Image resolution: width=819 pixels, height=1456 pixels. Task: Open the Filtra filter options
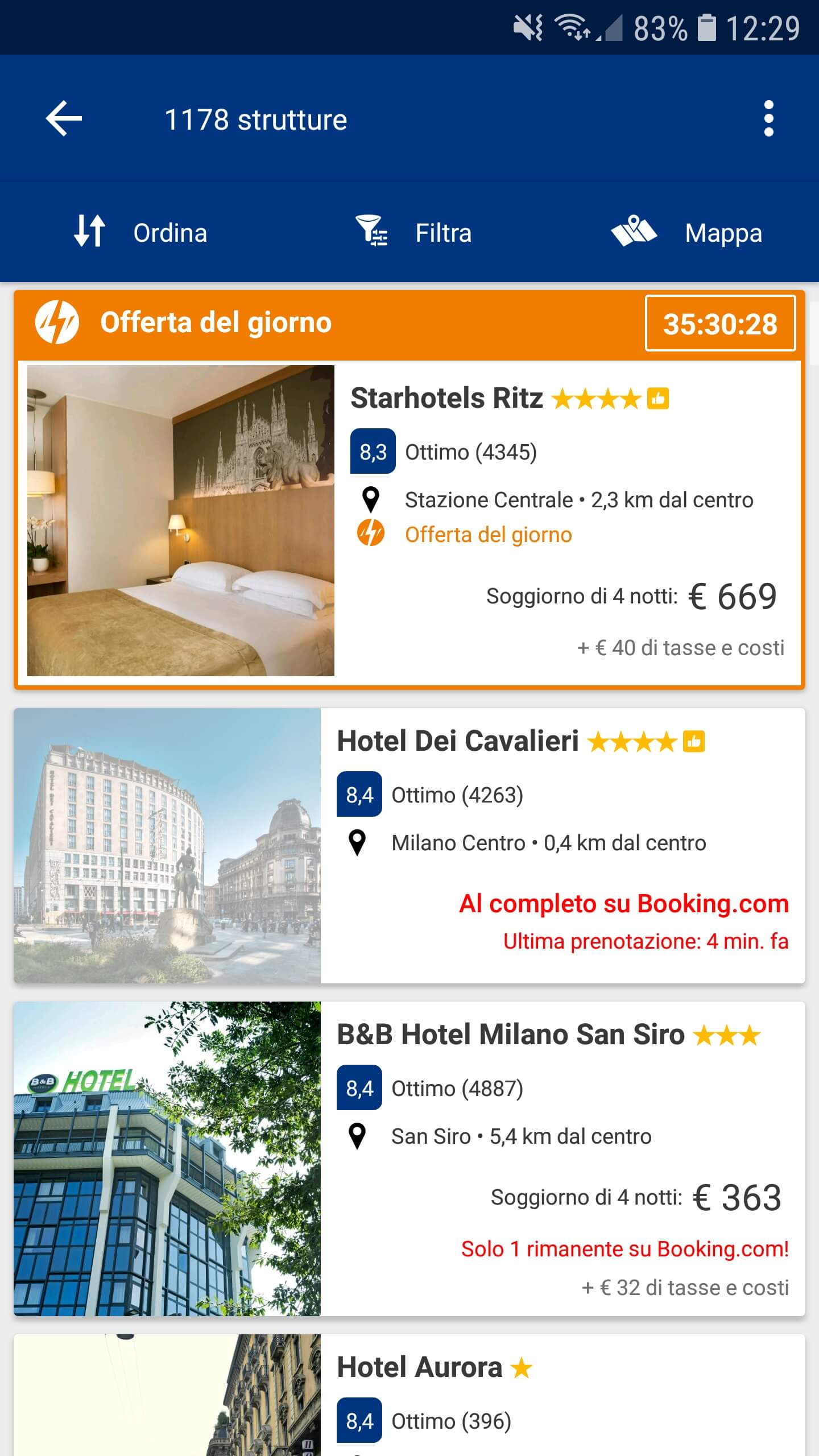(414, 233)
